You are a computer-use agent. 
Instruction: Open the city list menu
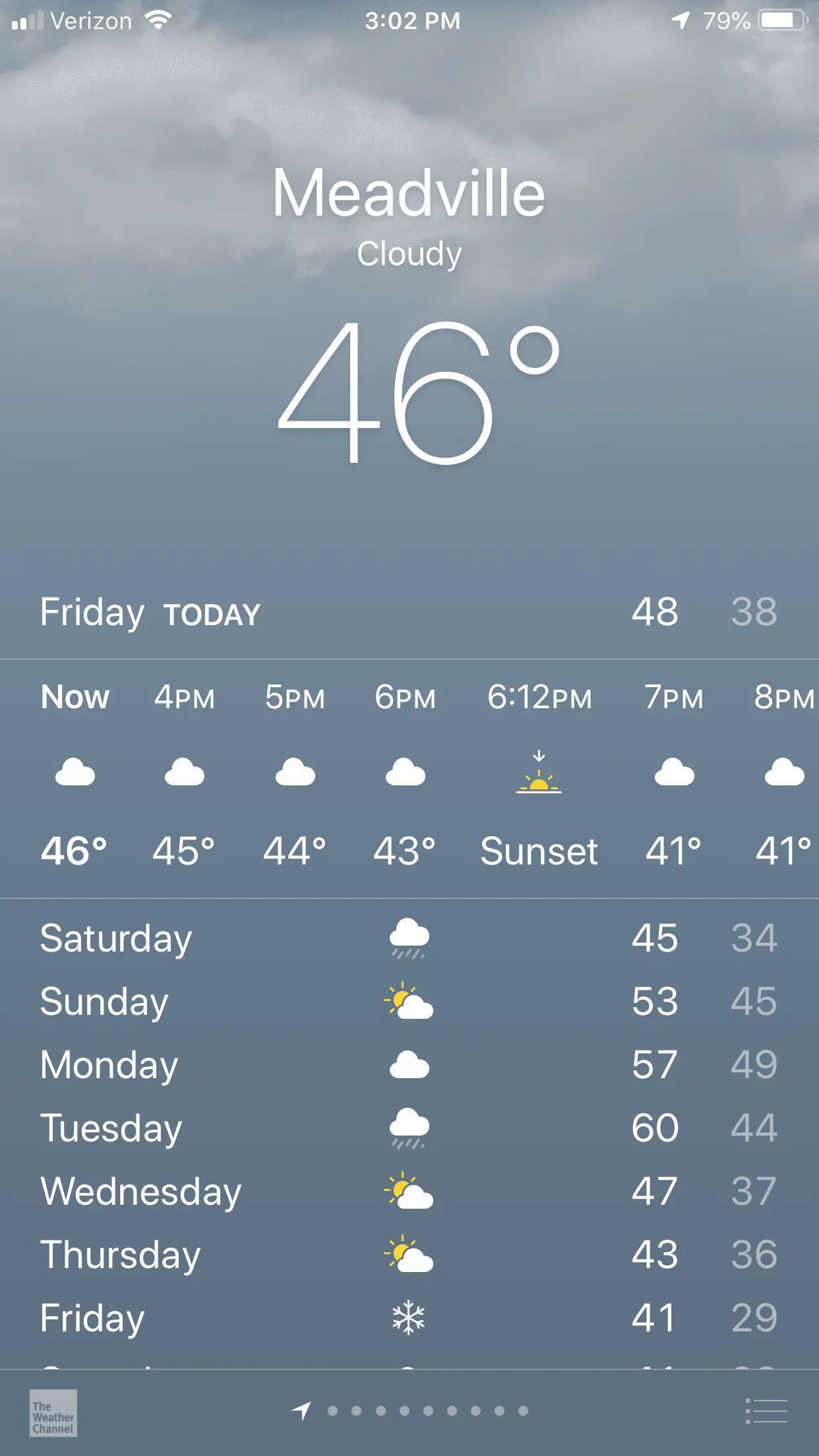tap(766, 1411)
